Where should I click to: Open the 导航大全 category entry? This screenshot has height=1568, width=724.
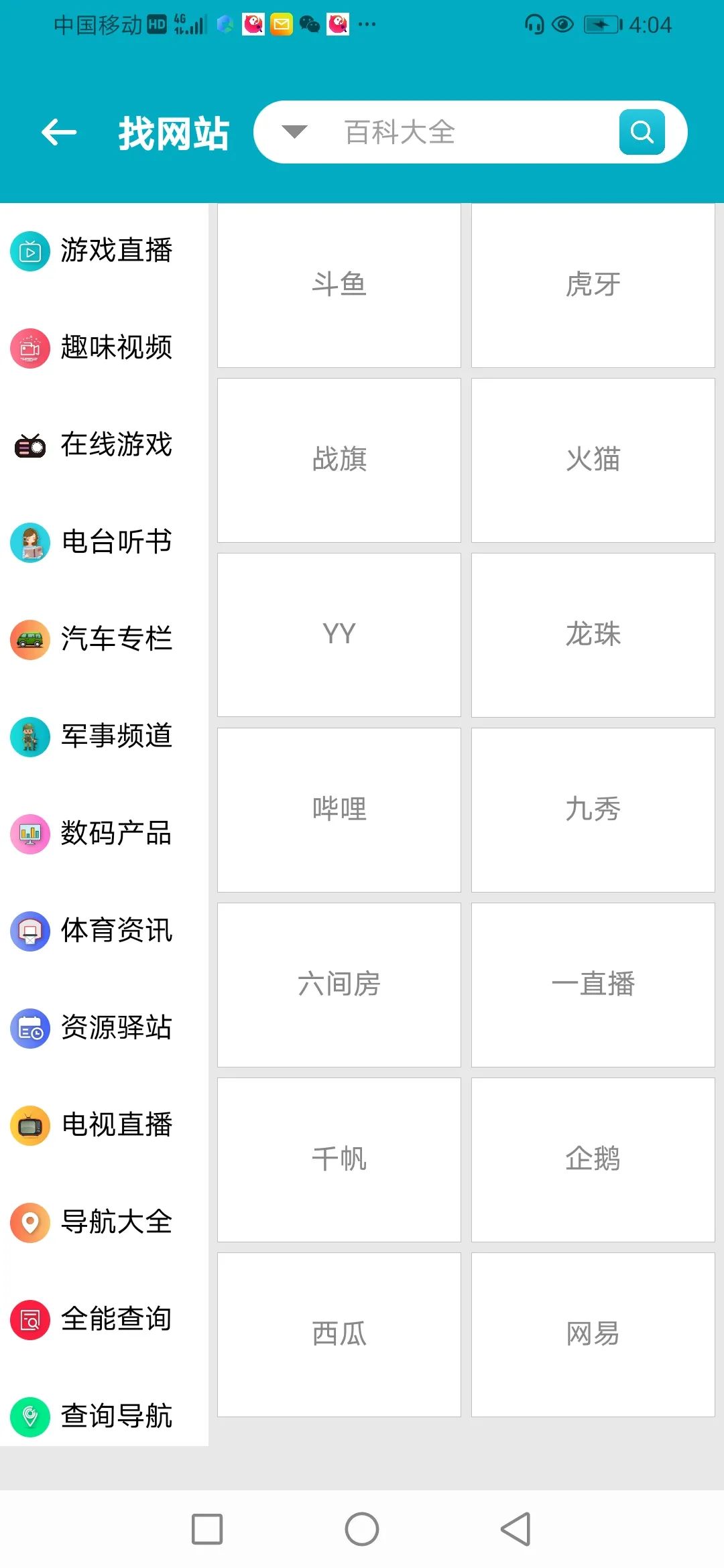tap(101, 1222)
